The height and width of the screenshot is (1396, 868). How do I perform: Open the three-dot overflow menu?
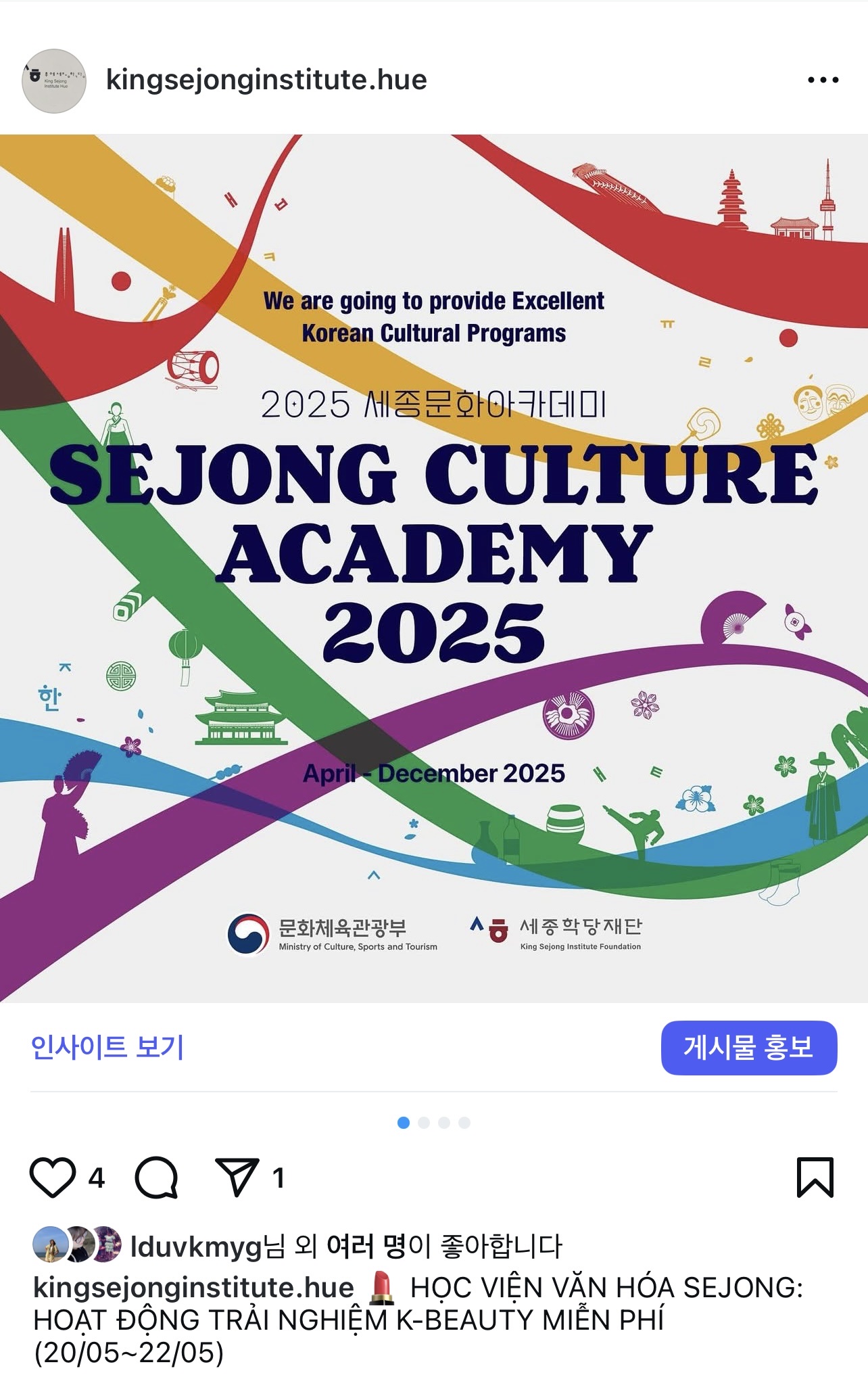823,80
